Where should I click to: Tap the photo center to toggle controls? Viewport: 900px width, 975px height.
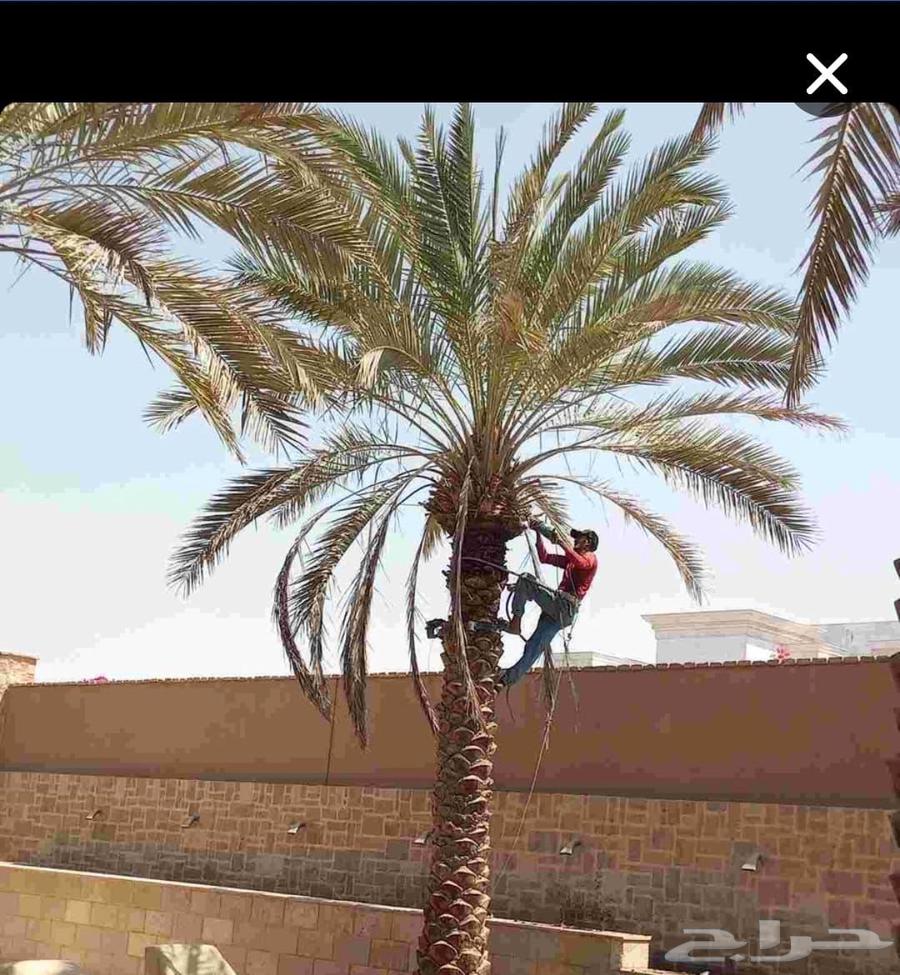tap(450, 530)
